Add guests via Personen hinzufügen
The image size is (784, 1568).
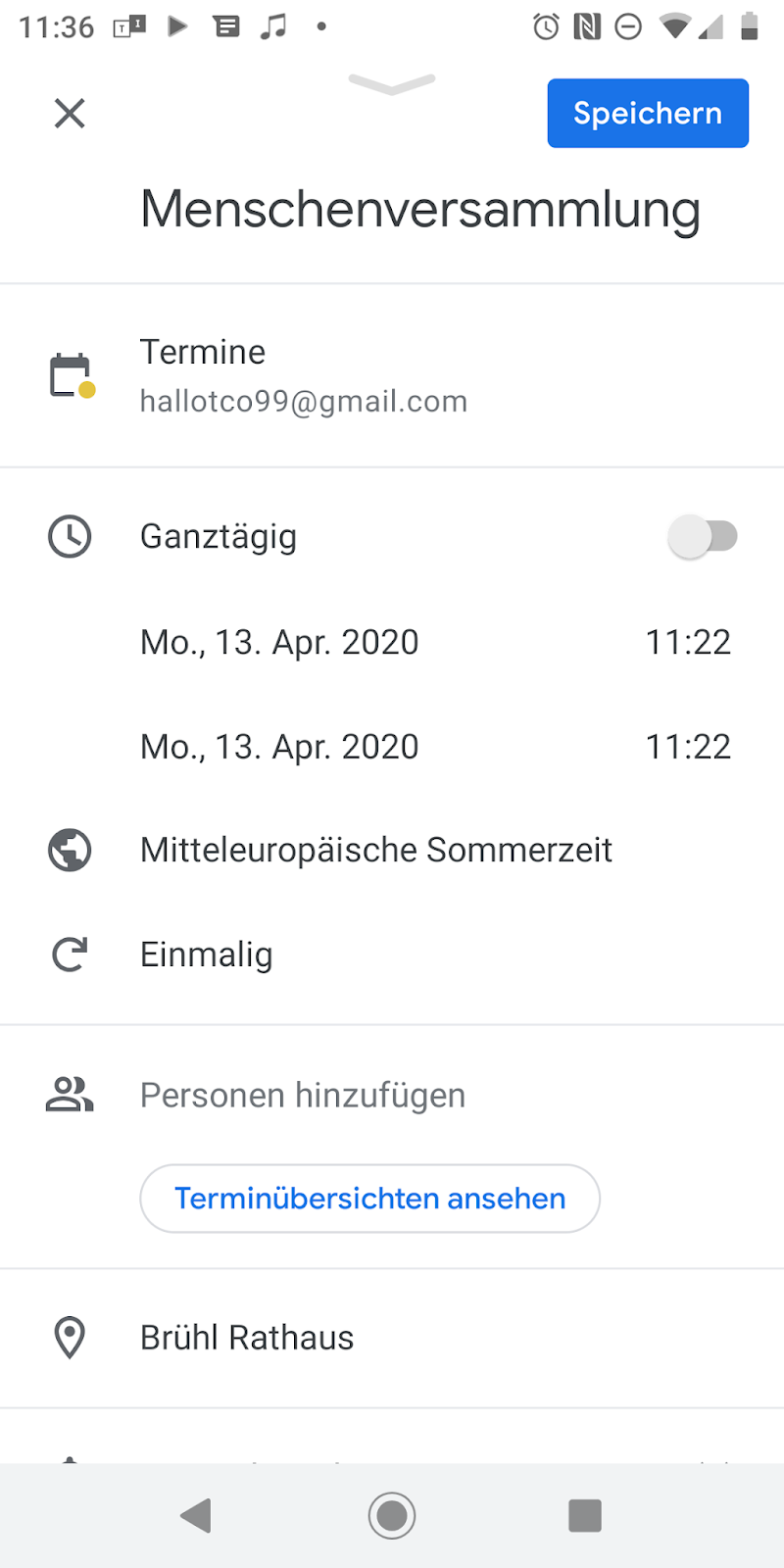tap(303, 1095)
